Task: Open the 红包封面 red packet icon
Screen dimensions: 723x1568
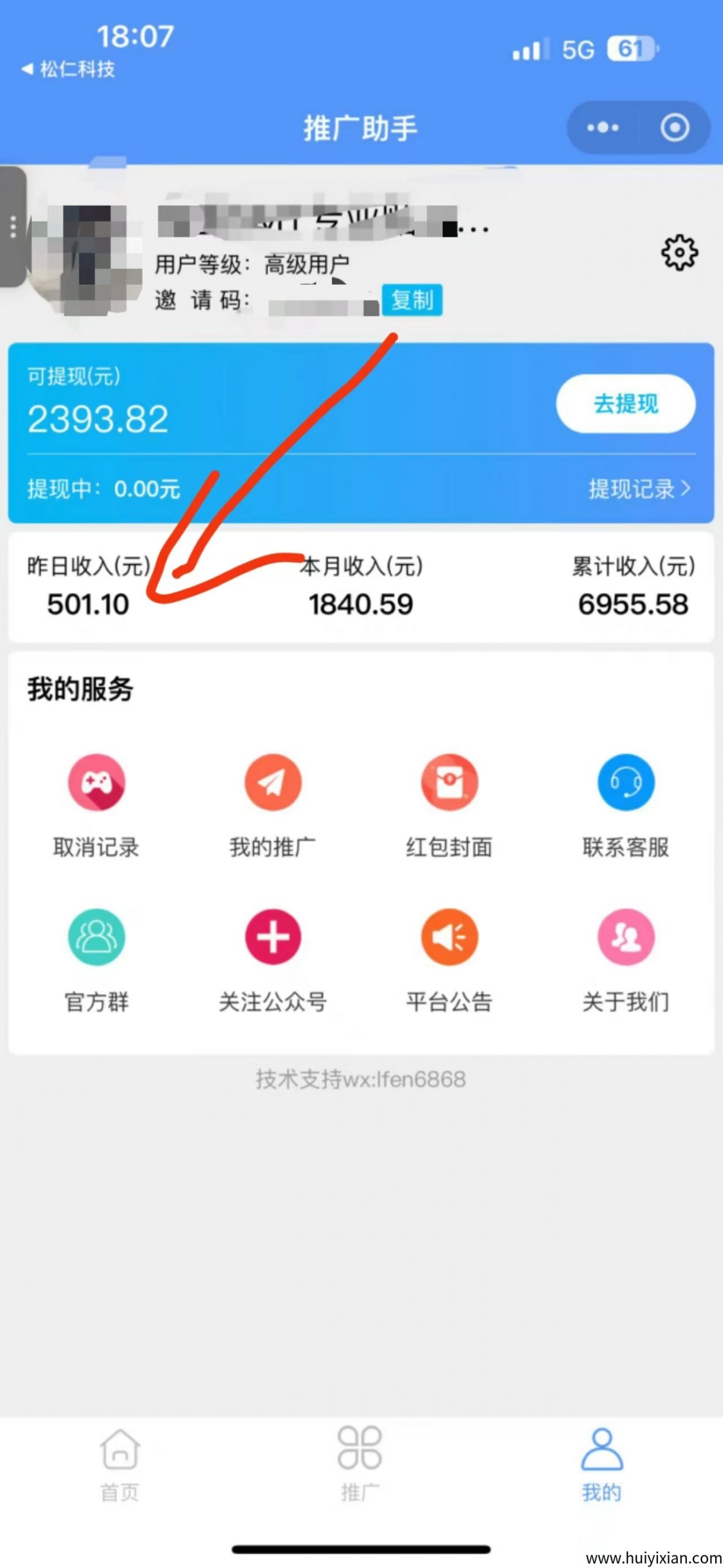Action: (x=449, y=783)
